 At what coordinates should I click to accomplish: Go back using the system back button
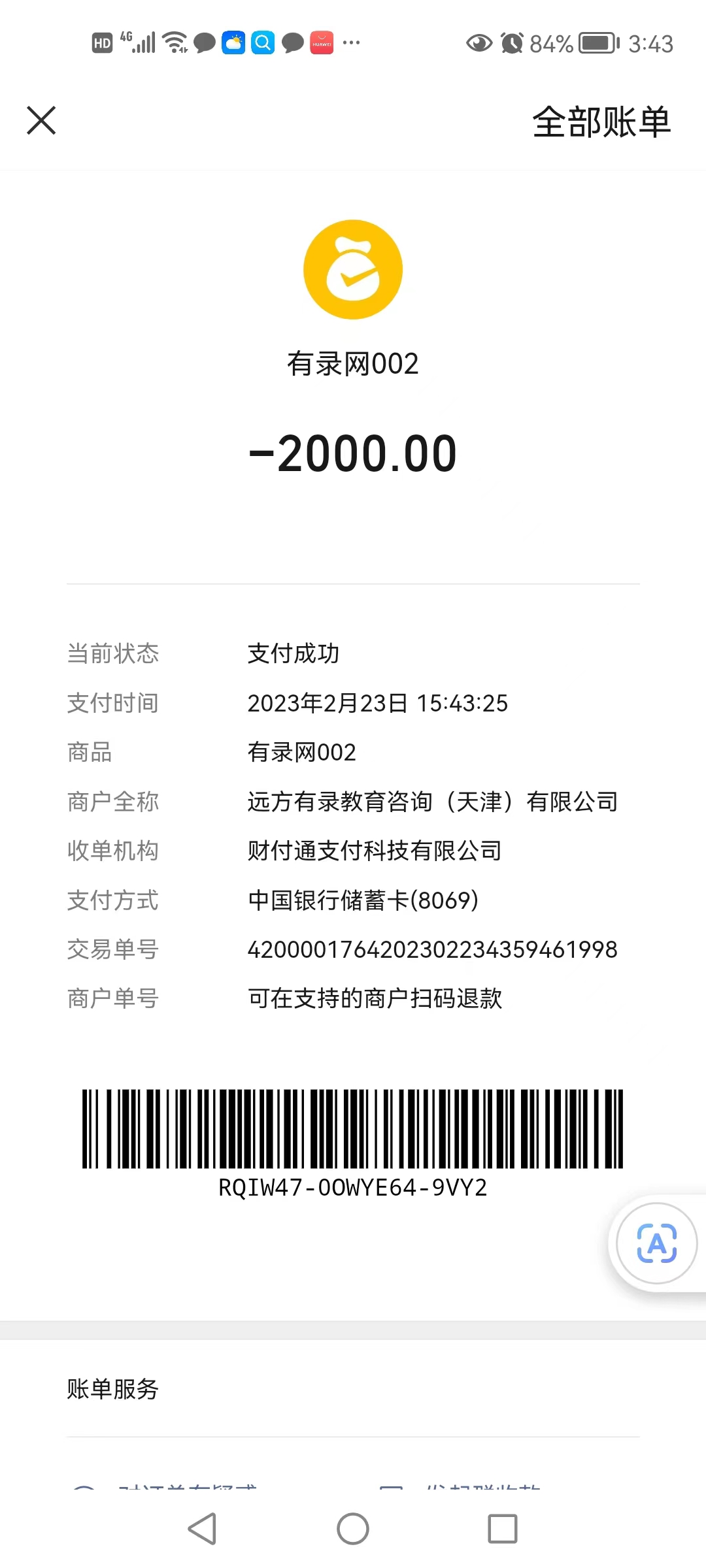202,1529
